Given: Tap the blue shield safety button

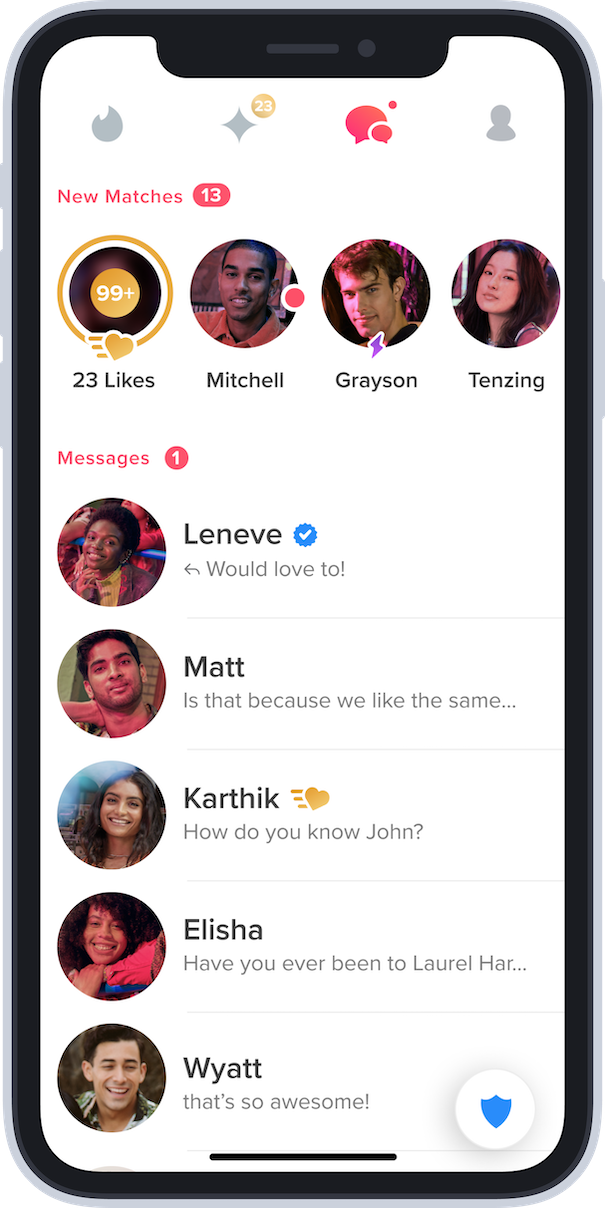Looking at the screenshot, I should click(495, 1109).
